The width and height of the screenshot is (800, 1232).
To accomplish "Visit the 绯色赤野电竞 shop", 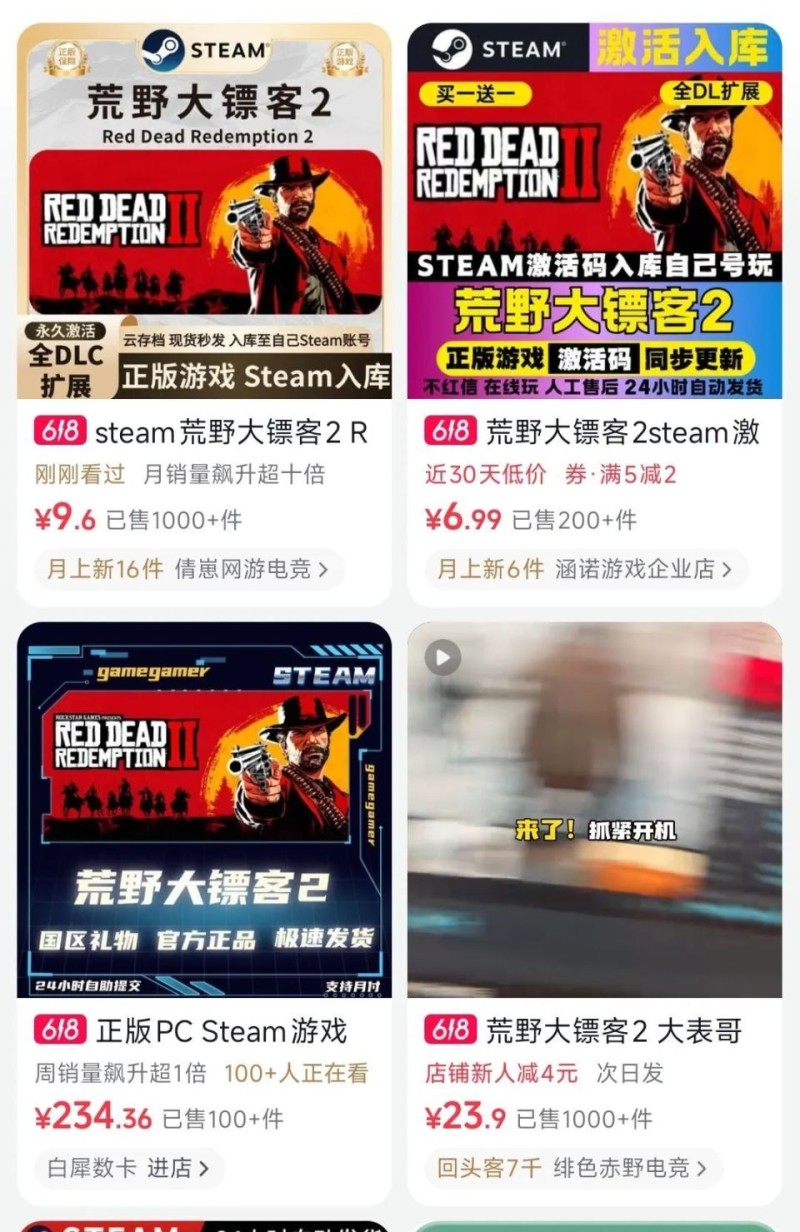I will (630, 1168).
